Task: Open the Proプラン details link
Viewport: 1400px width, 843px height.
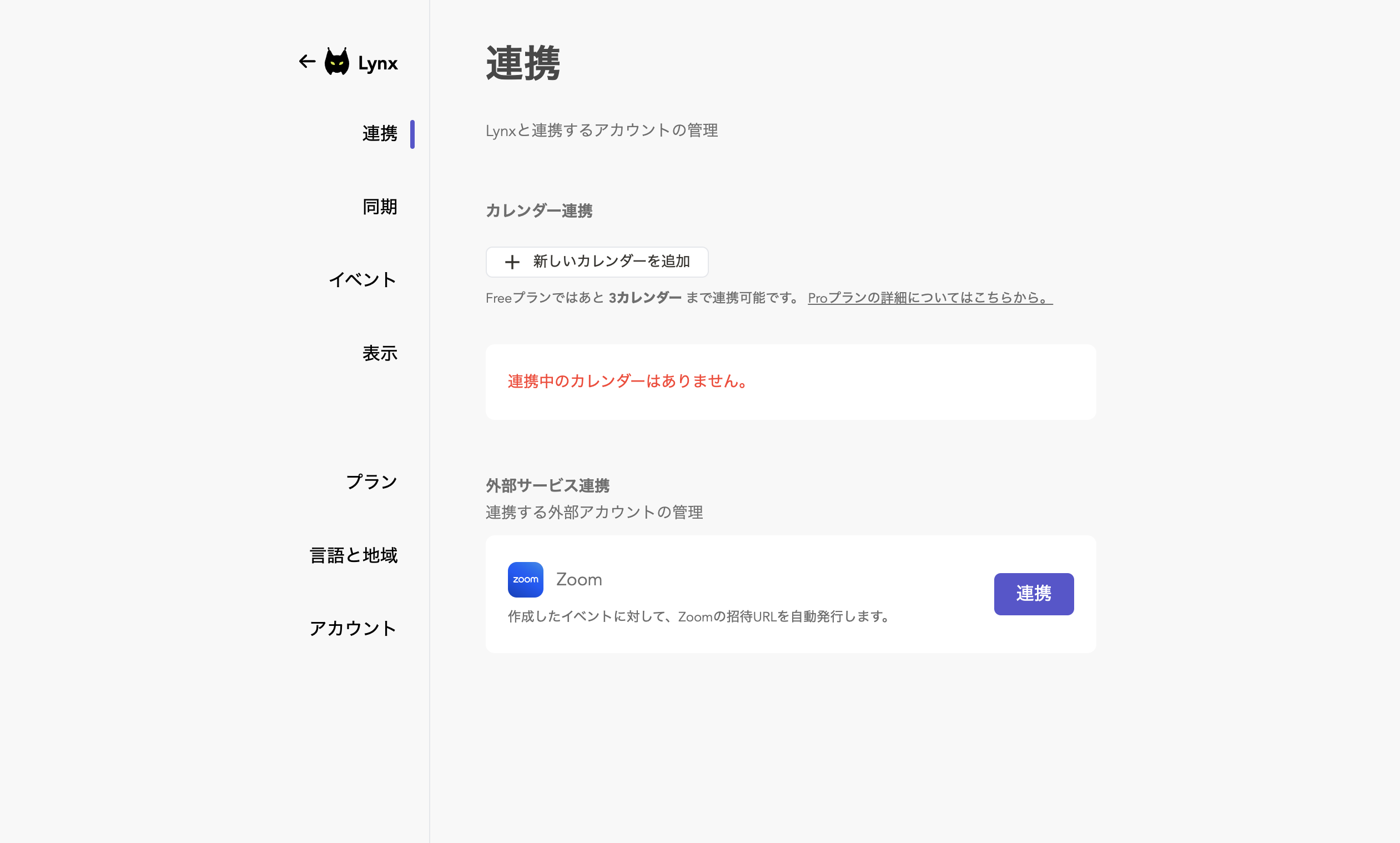Action: point(930,298)
